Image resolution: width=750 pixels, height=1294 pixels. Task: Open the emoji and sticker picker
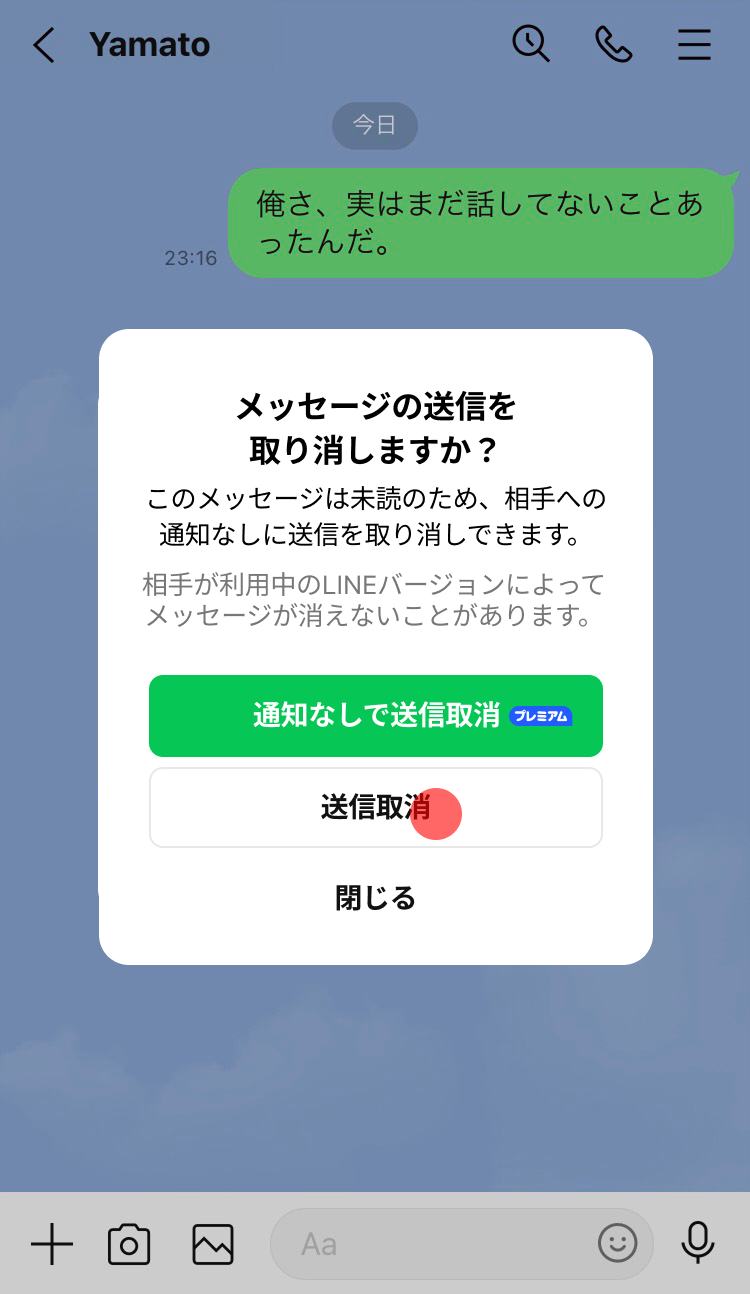point(618,1244)
